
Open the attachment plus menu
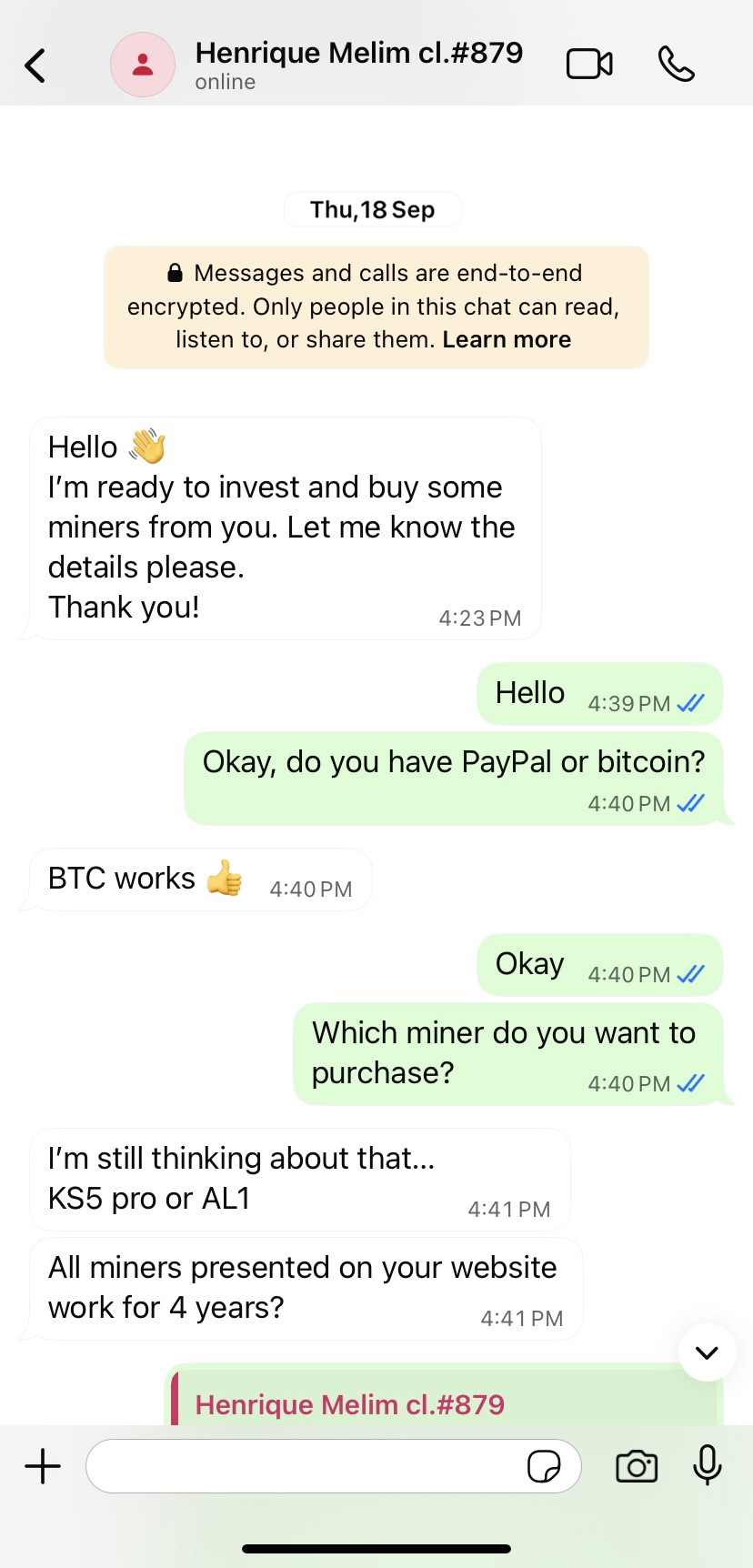(43, 1466)
